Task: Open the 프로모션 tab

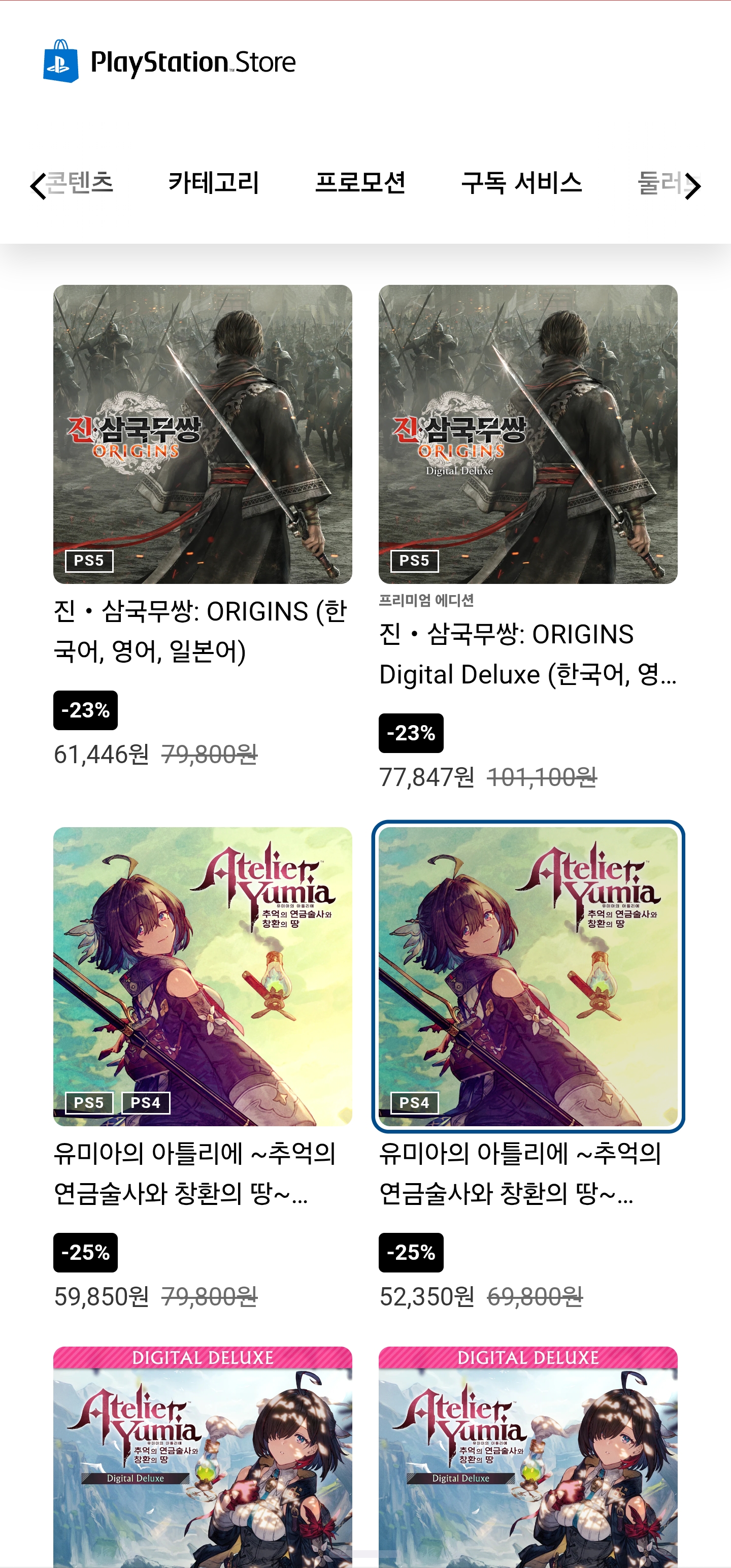Action: 360,183
